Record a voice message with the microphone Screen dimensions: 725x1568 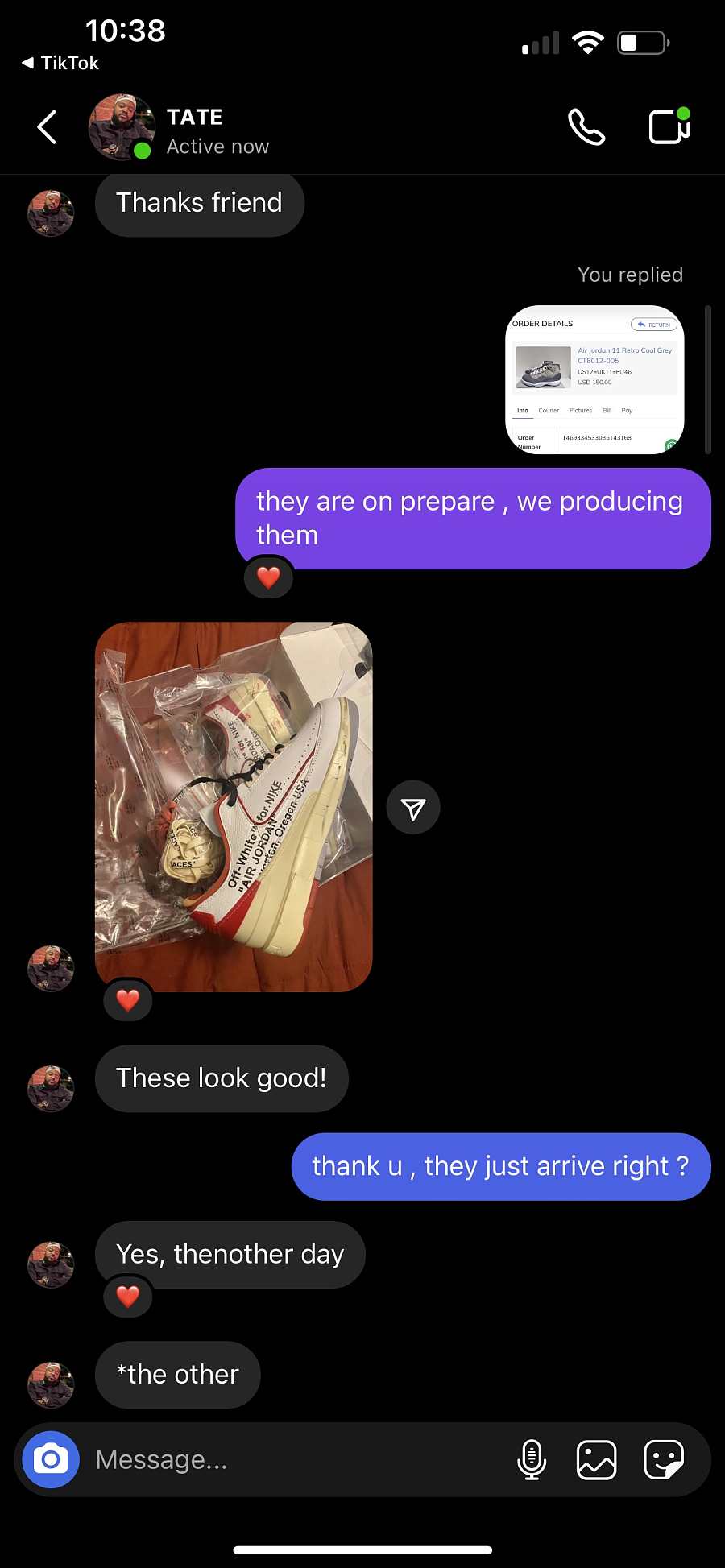pyautogui.click(x=532, y=1459)
